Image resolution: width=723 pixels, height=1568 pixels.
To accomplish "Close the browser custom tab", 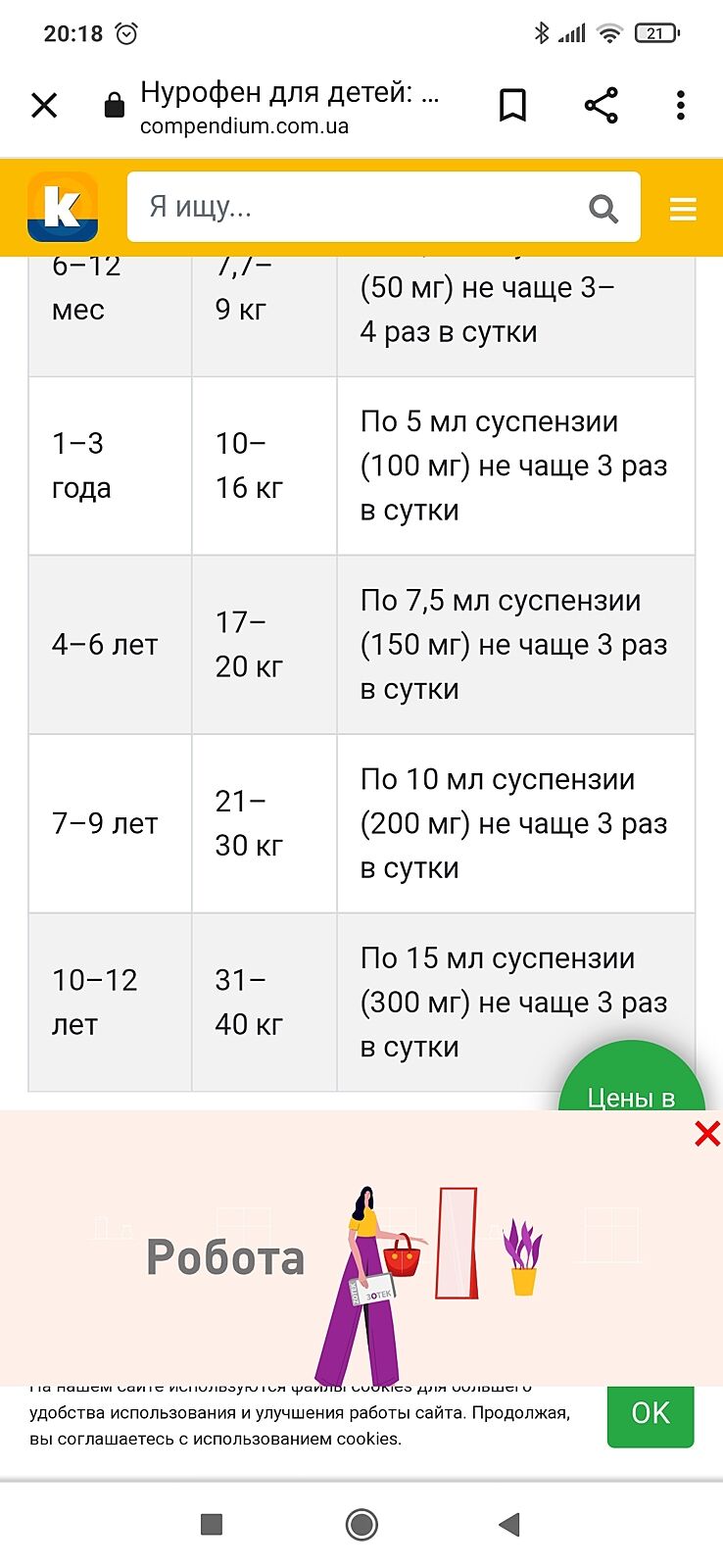I will [44, 105].
